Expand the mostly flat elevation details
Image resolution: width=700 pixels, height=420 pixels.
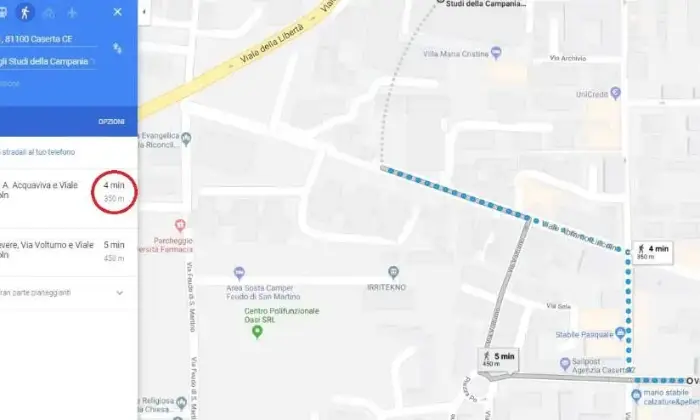(119, 293)
